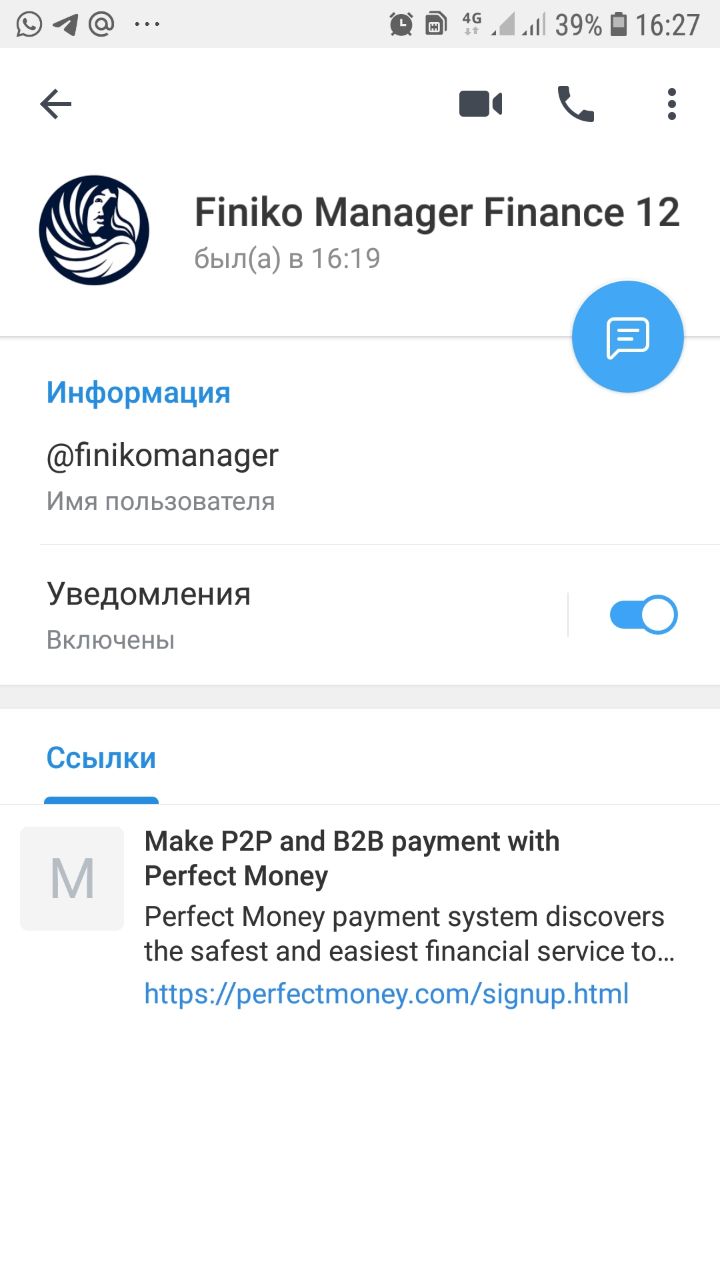Turn off the Уведомления switch
The height and width of the screenshot is (1280, 720).
pyautogui.click(x=643, y=615)
